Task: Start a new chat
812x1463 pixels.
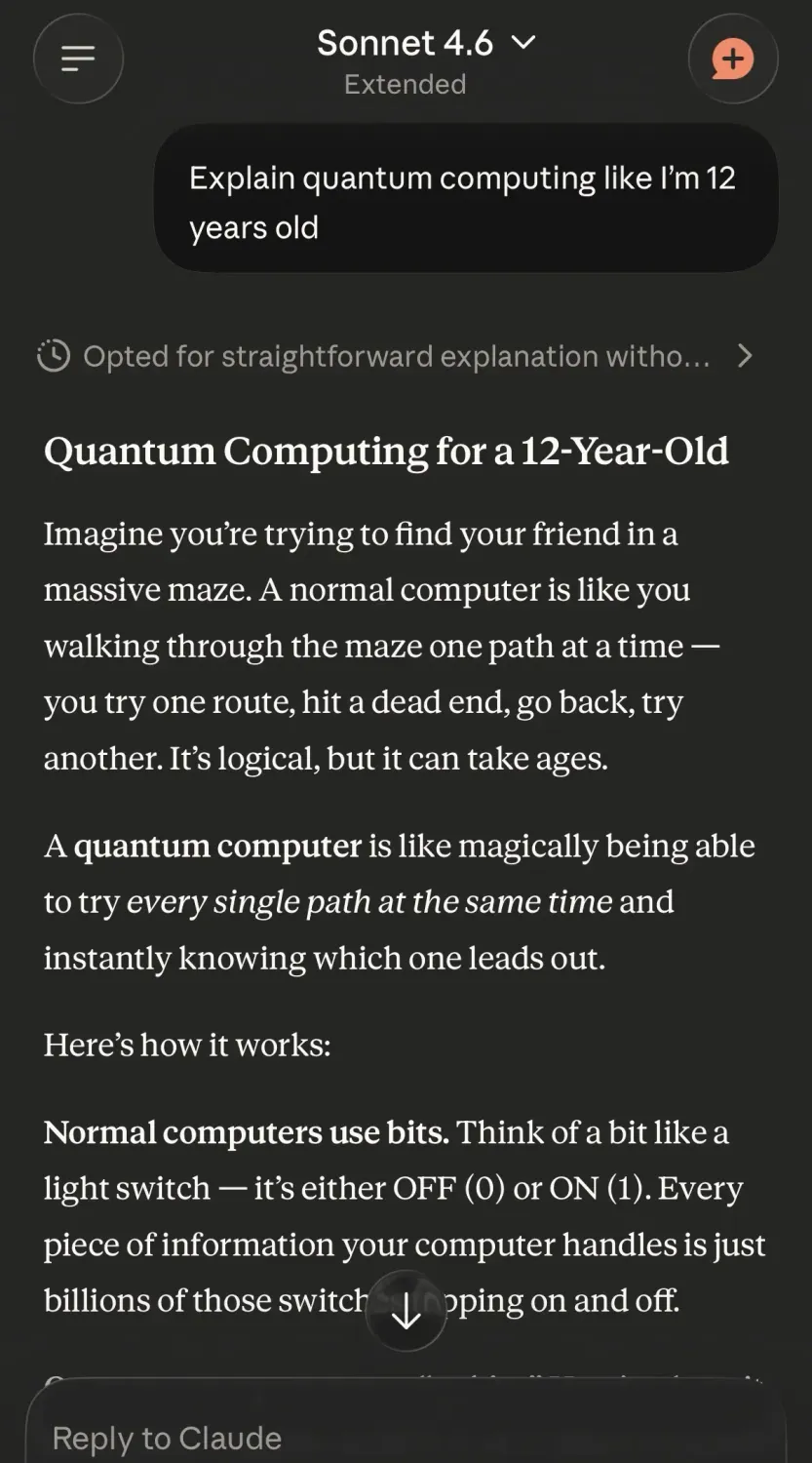Action: coord(732,59)
